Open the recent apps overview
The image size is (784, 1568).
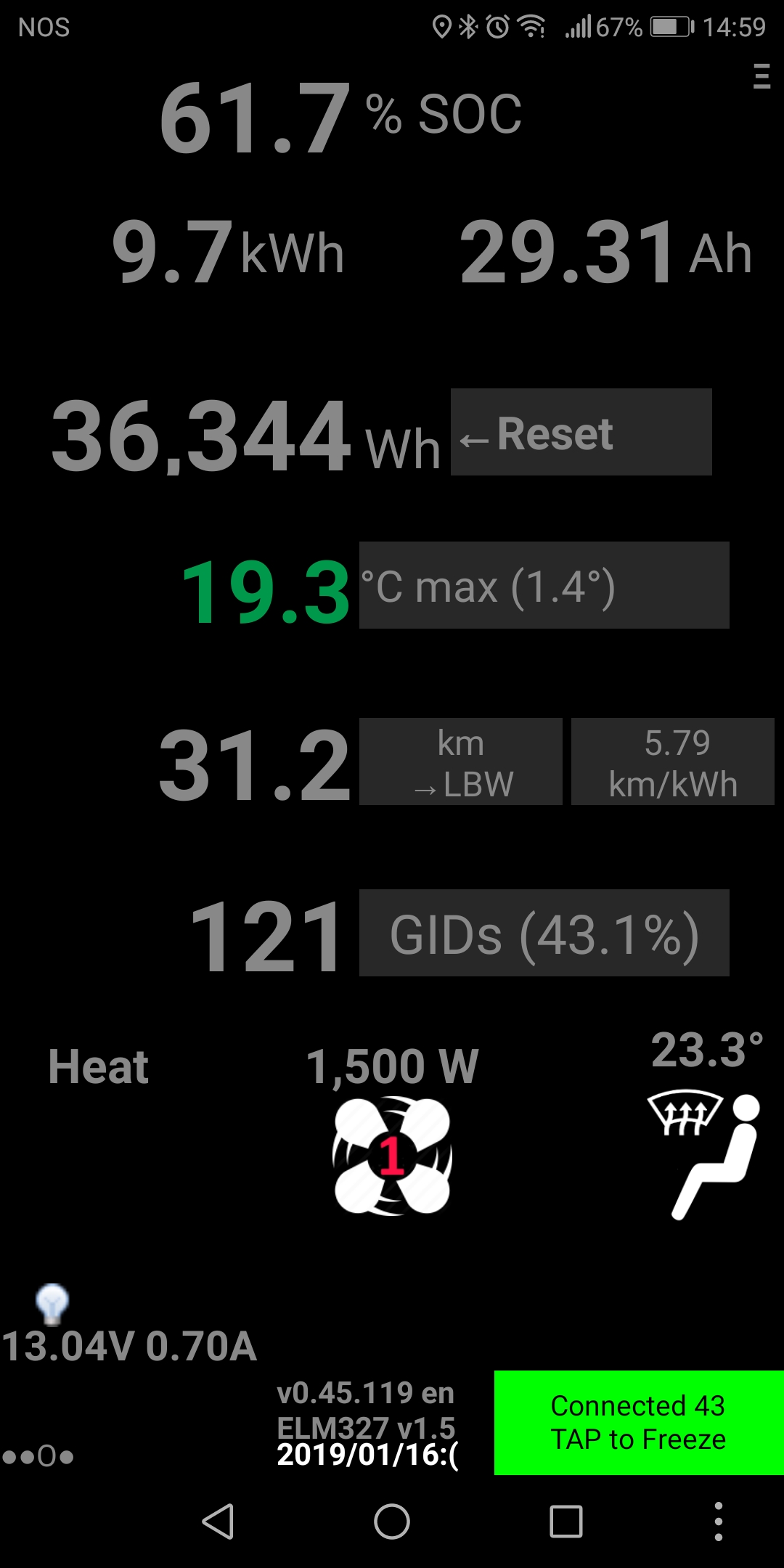[x=566, y=1521]
